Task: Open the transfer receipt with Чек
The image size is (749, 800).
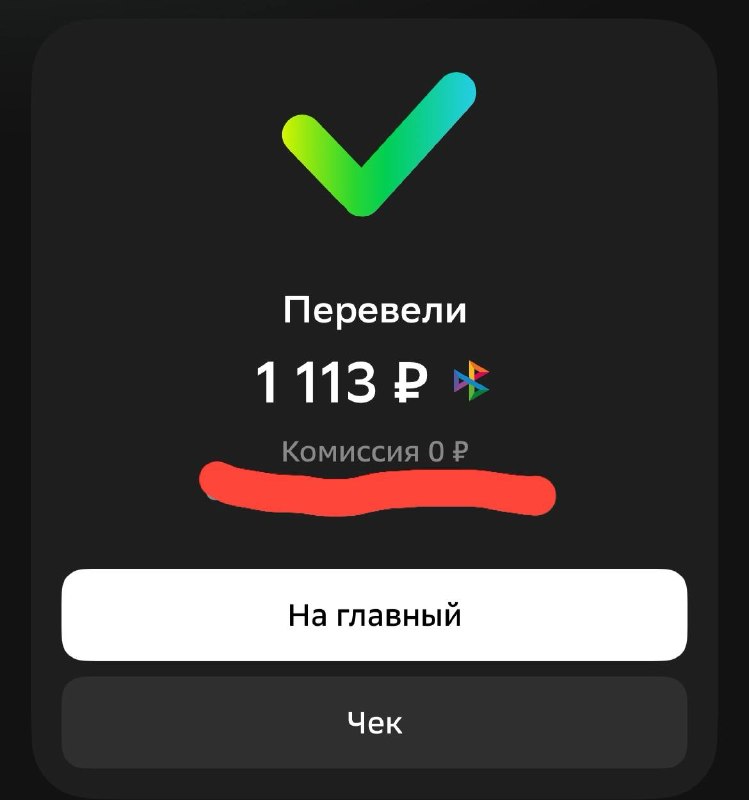Action: tap(374, 722)
